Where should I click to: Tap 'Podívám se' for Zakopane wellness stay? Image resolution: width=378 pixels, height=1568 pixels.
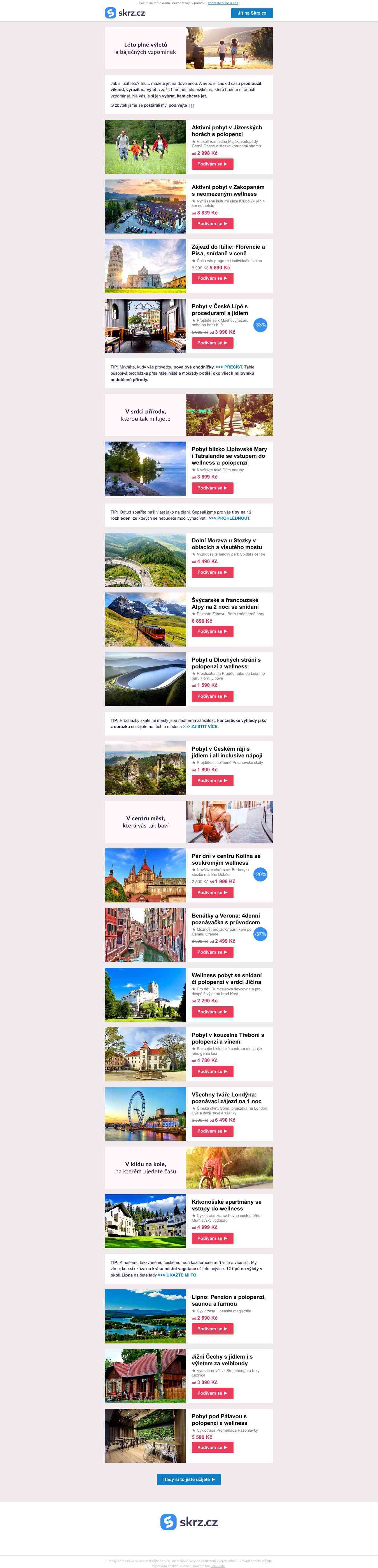click(213, 223)
